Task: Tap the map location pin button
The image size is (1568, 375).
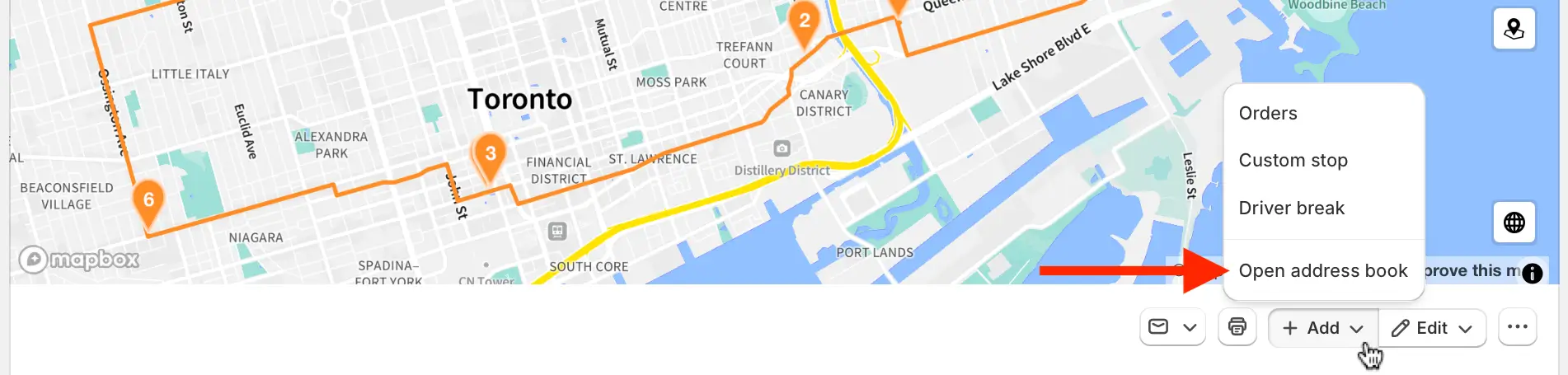Action: point(1514,30)
